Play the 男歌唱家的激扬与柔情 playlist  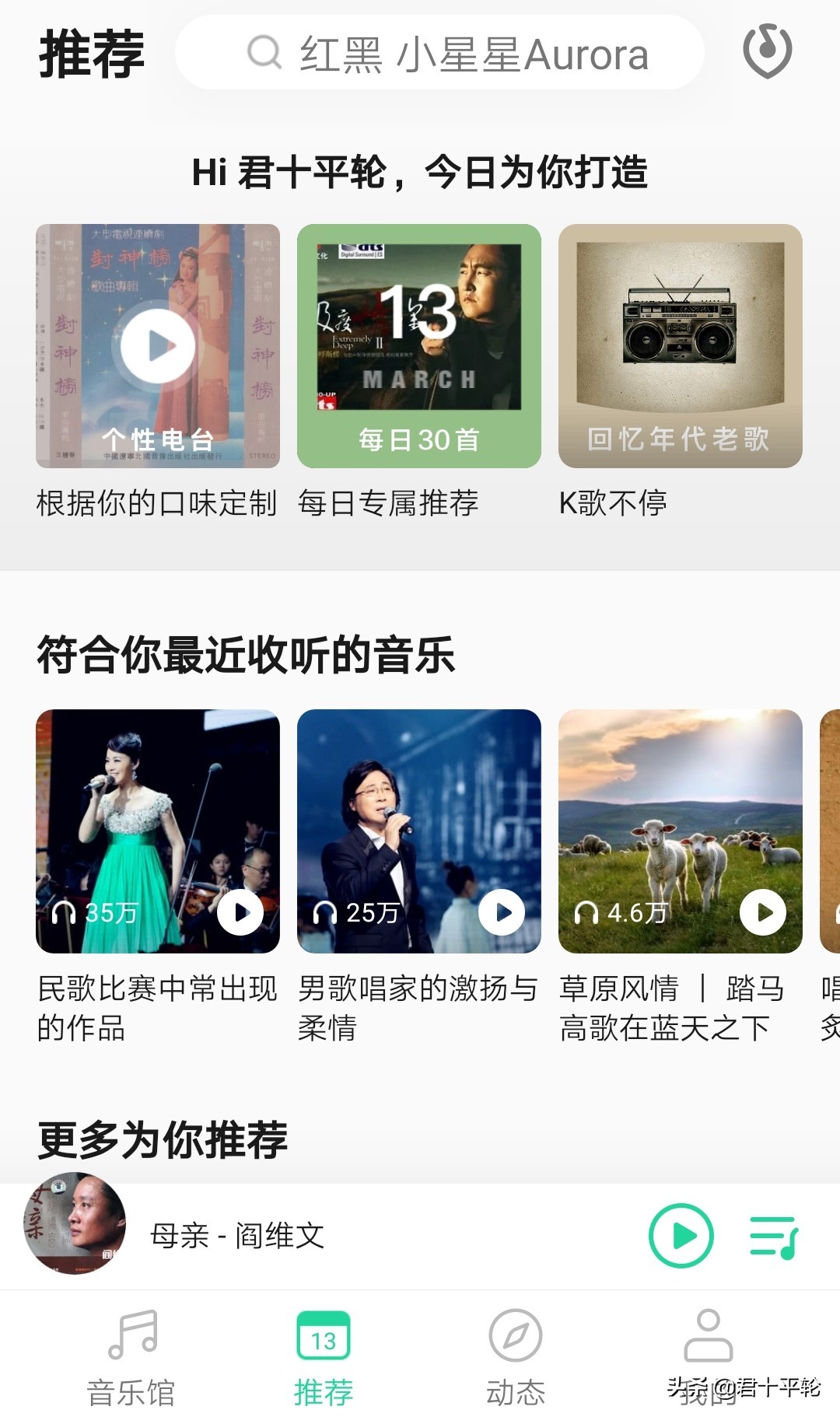coord(502,912)
